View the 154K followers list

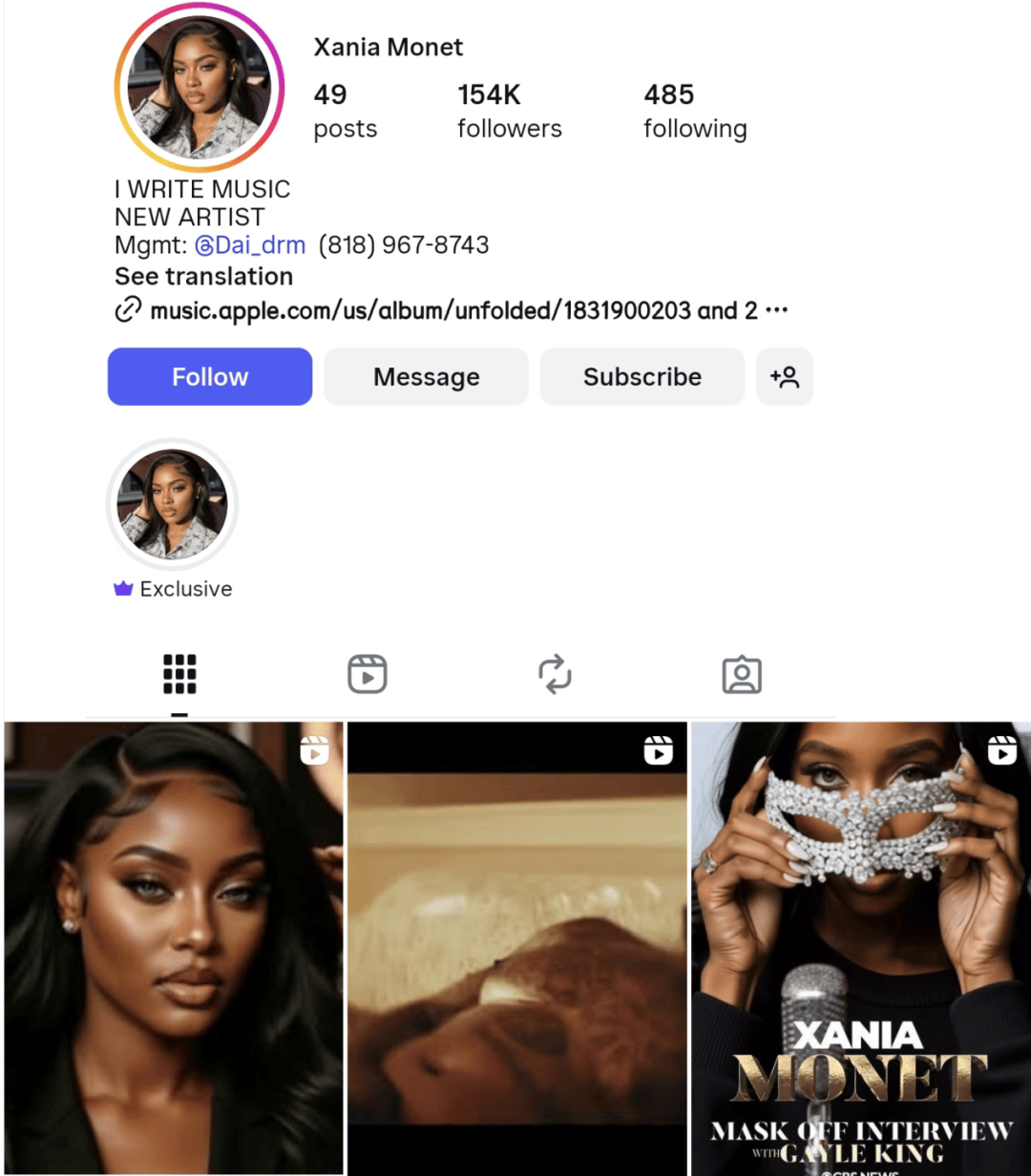click(509, 111)
